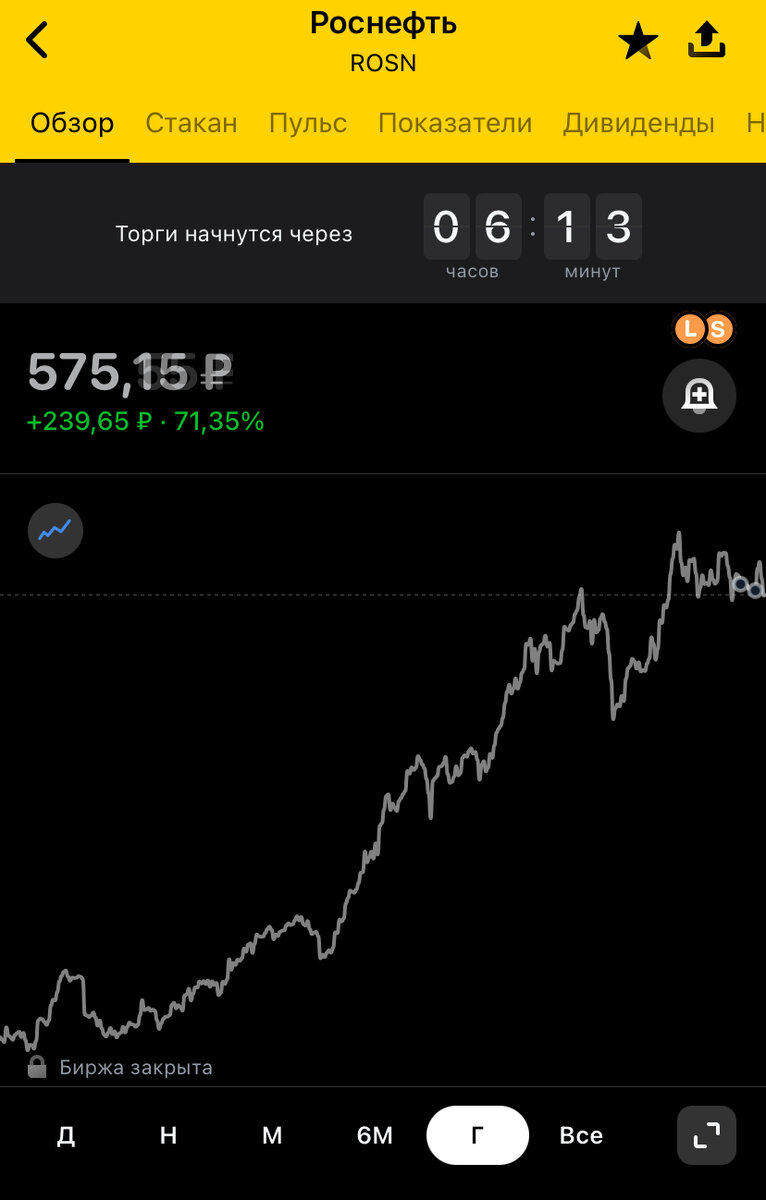The height and width of the screenshot is (1200, 766).
Task: Open the Пульс tab
Action: (x=308, y=123)
